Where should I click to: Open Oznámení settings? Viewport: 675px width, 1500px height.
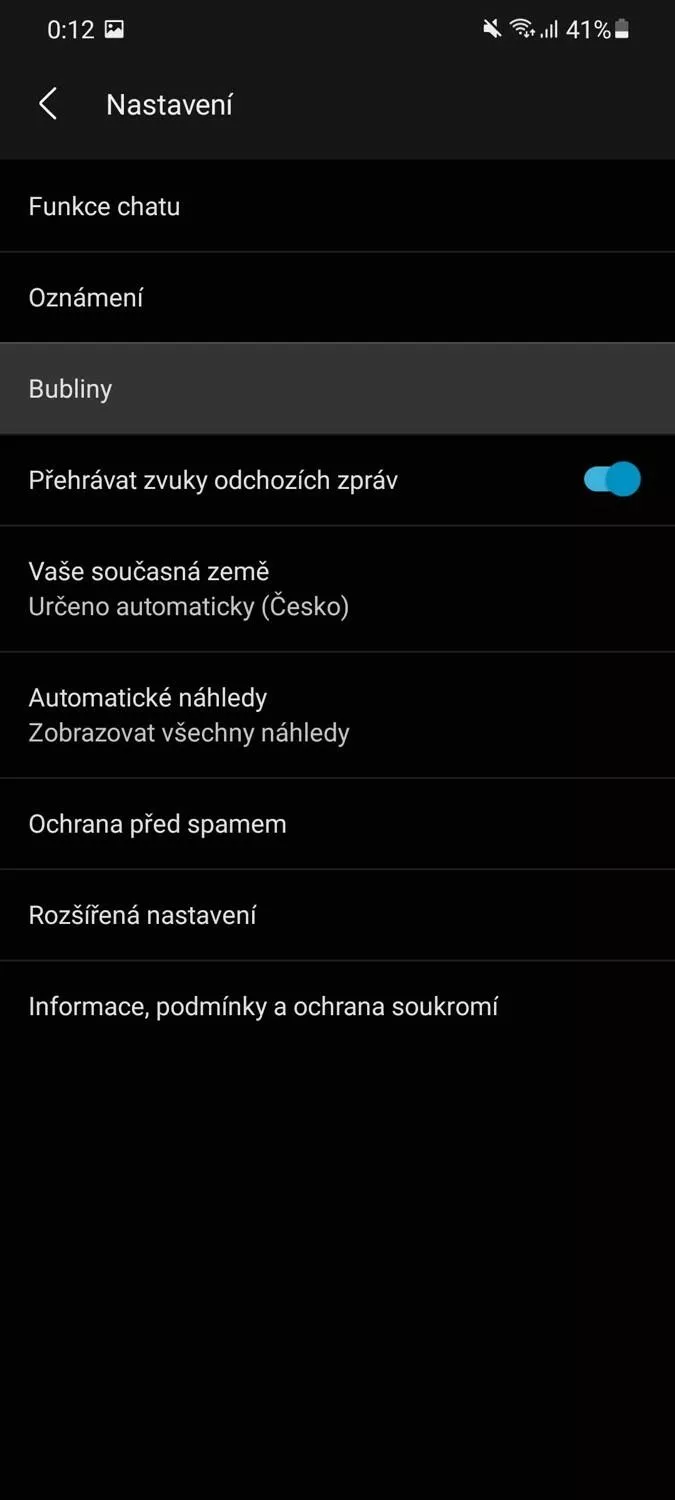coord(86,298)
